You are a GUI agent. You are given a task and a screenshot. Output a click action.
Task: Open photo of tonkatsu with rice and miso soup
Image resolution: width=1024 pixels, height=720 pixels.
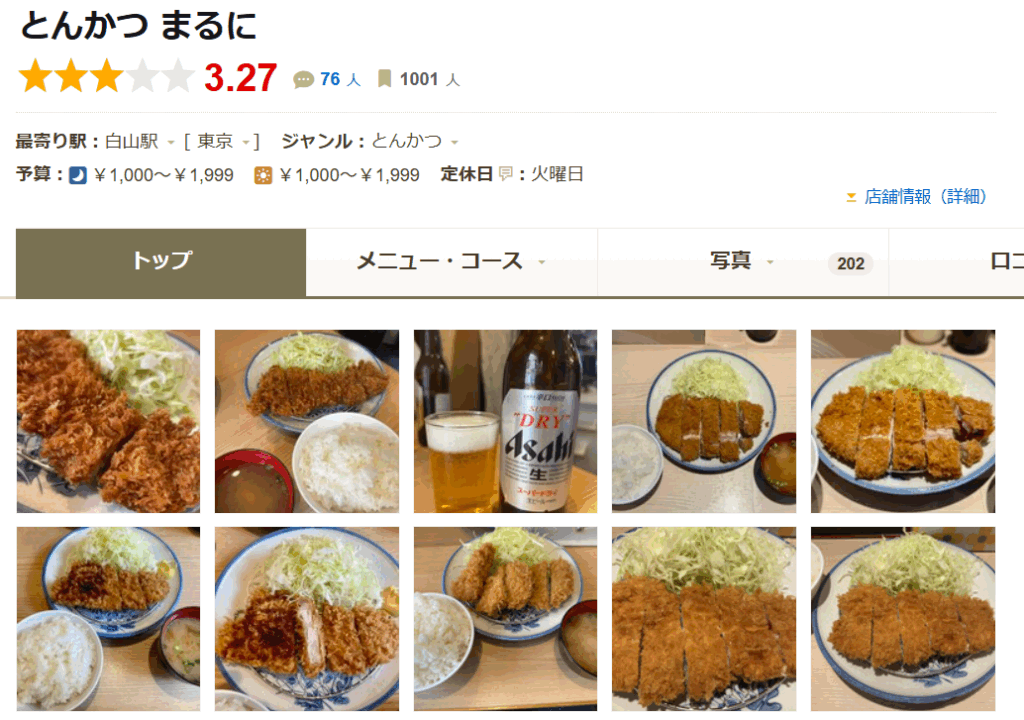[306, 421]
